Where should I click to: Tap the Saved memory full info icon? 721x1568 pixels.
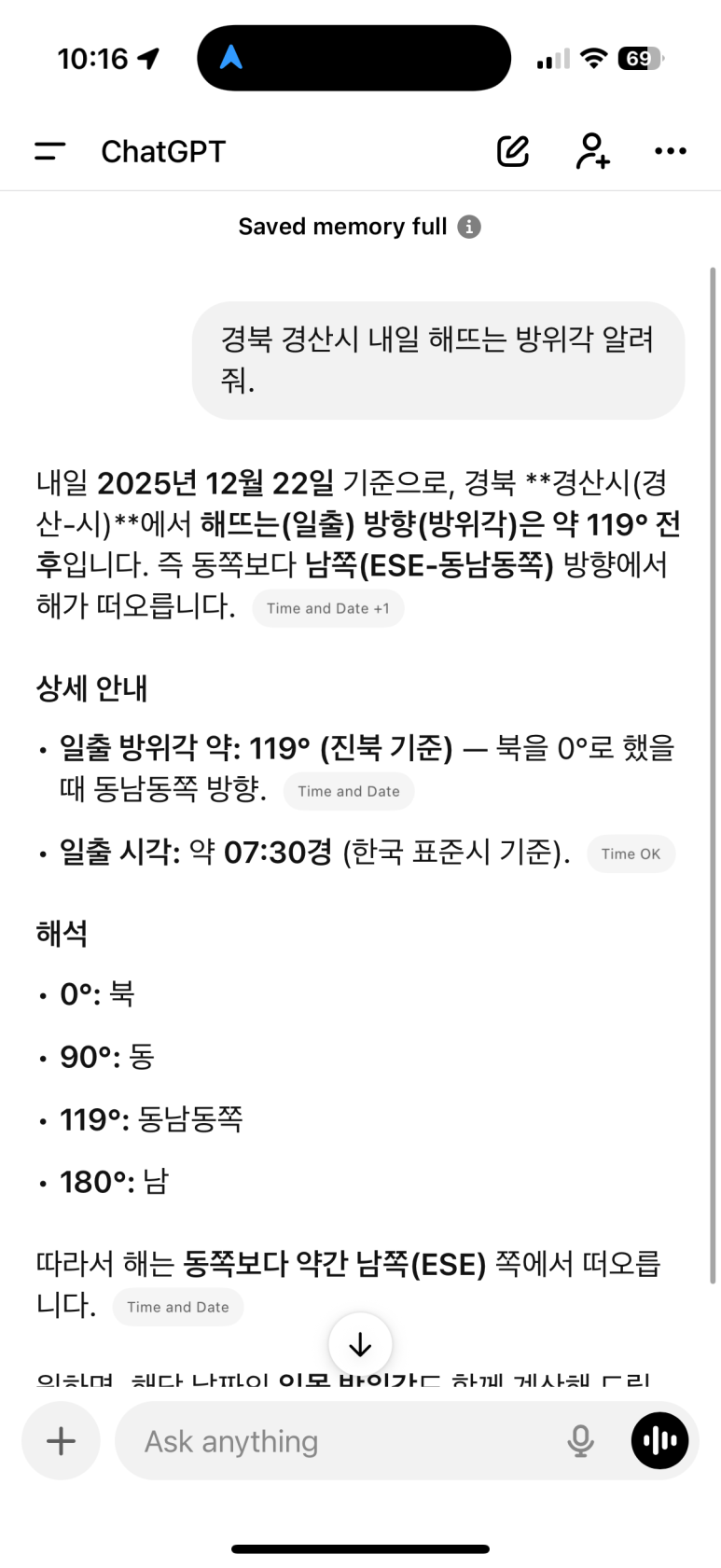[x=469, y=227]
